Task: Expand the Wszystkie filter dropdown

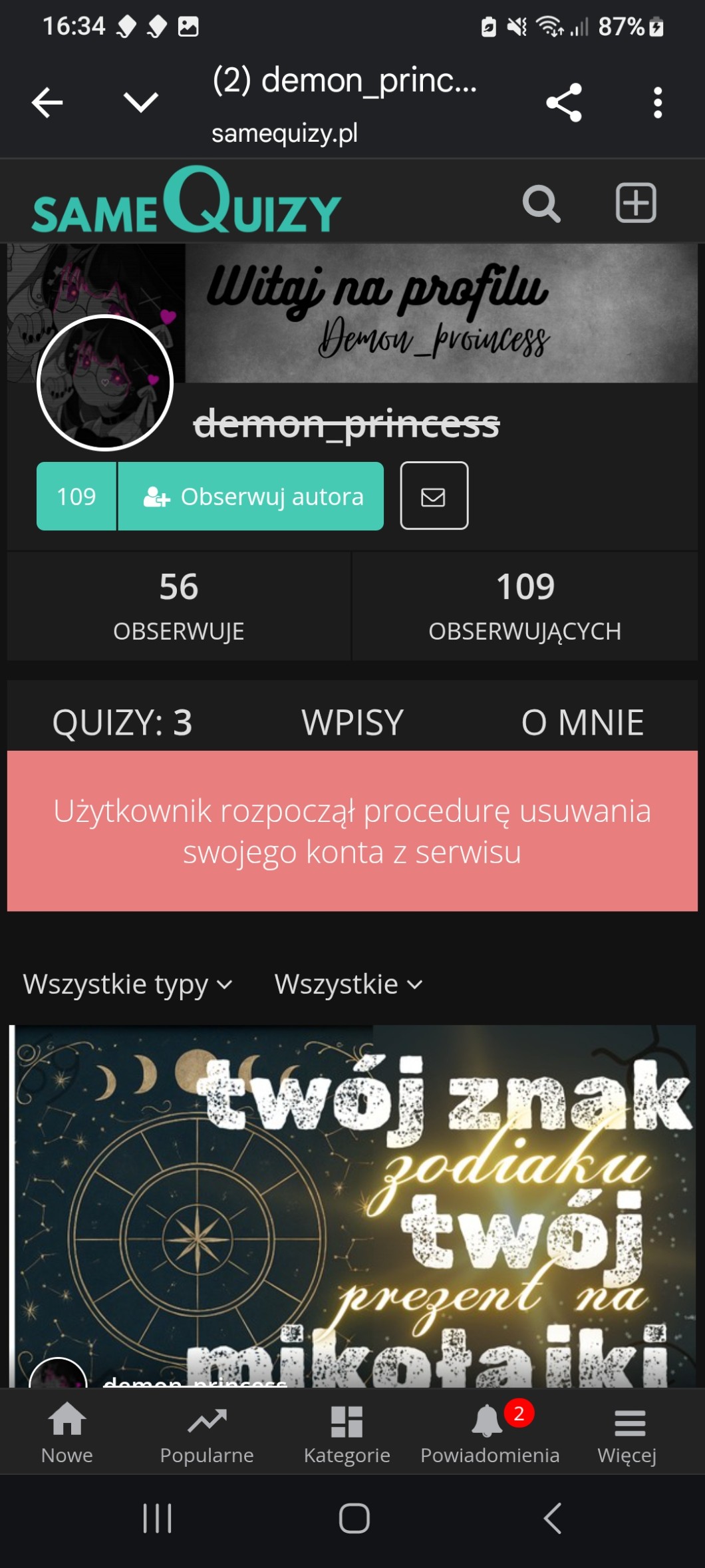Action: pos(349,984)
